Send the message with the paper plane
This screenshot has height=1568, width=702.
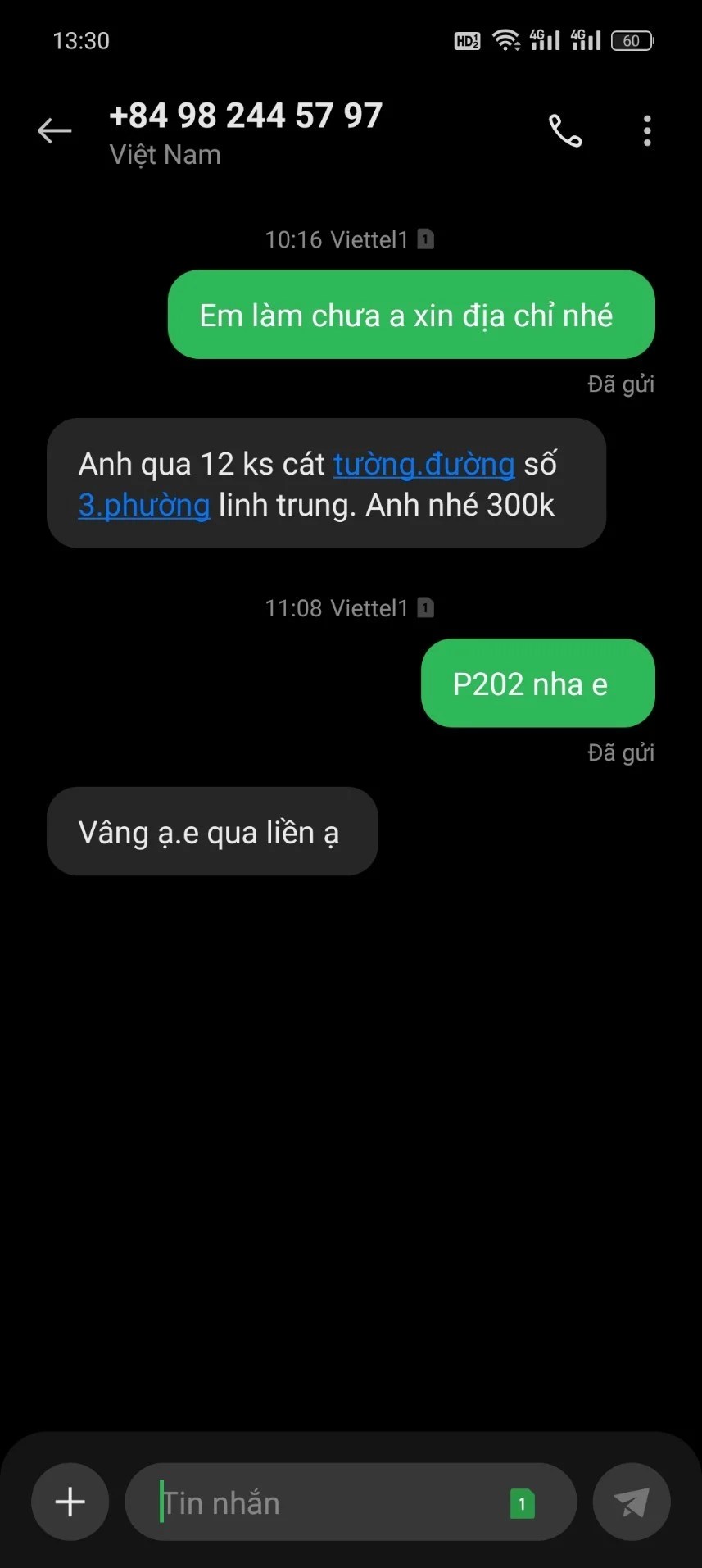[632, 1502]
